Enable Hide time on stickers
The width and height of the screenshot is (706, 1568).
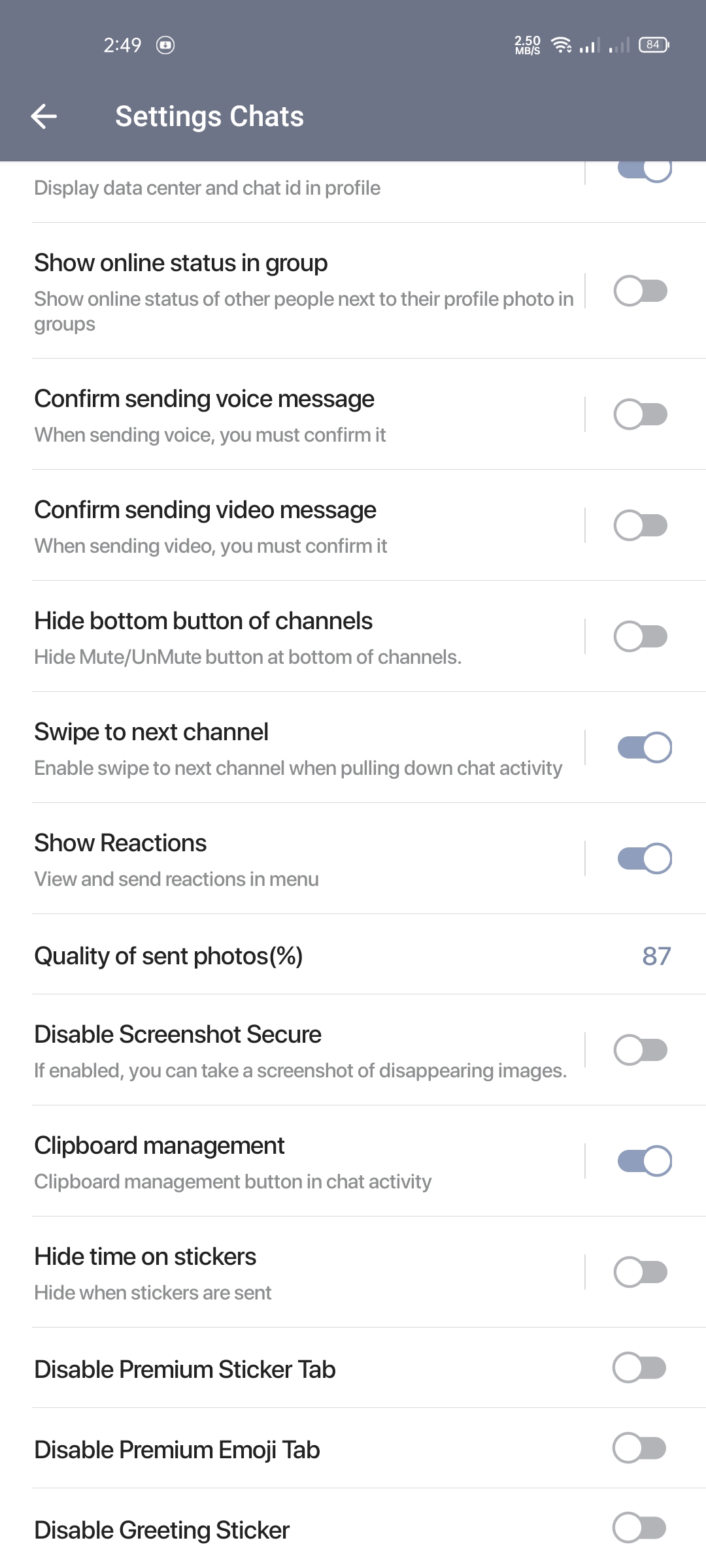[641, 1272]
